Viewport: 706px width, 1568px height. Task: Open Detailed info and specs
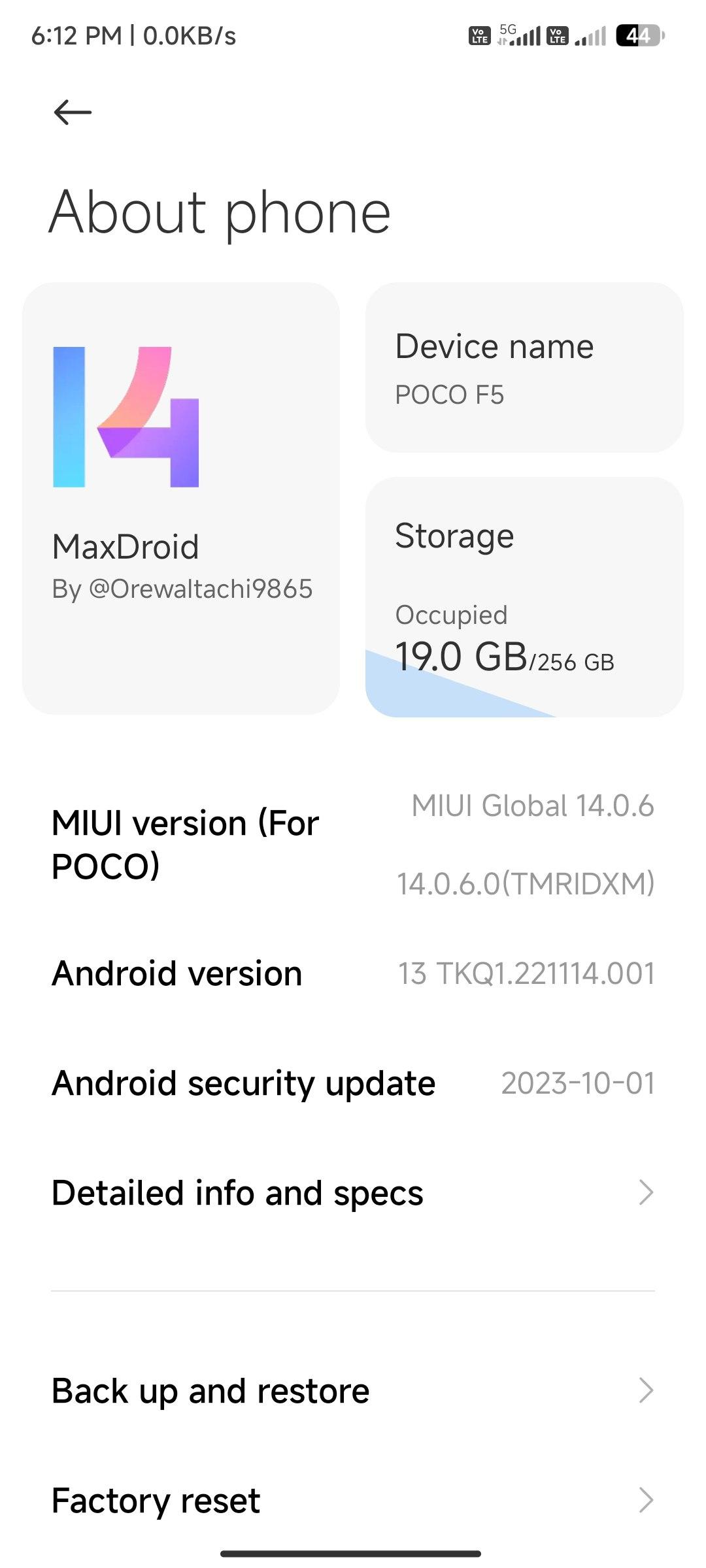[353, 1193]
